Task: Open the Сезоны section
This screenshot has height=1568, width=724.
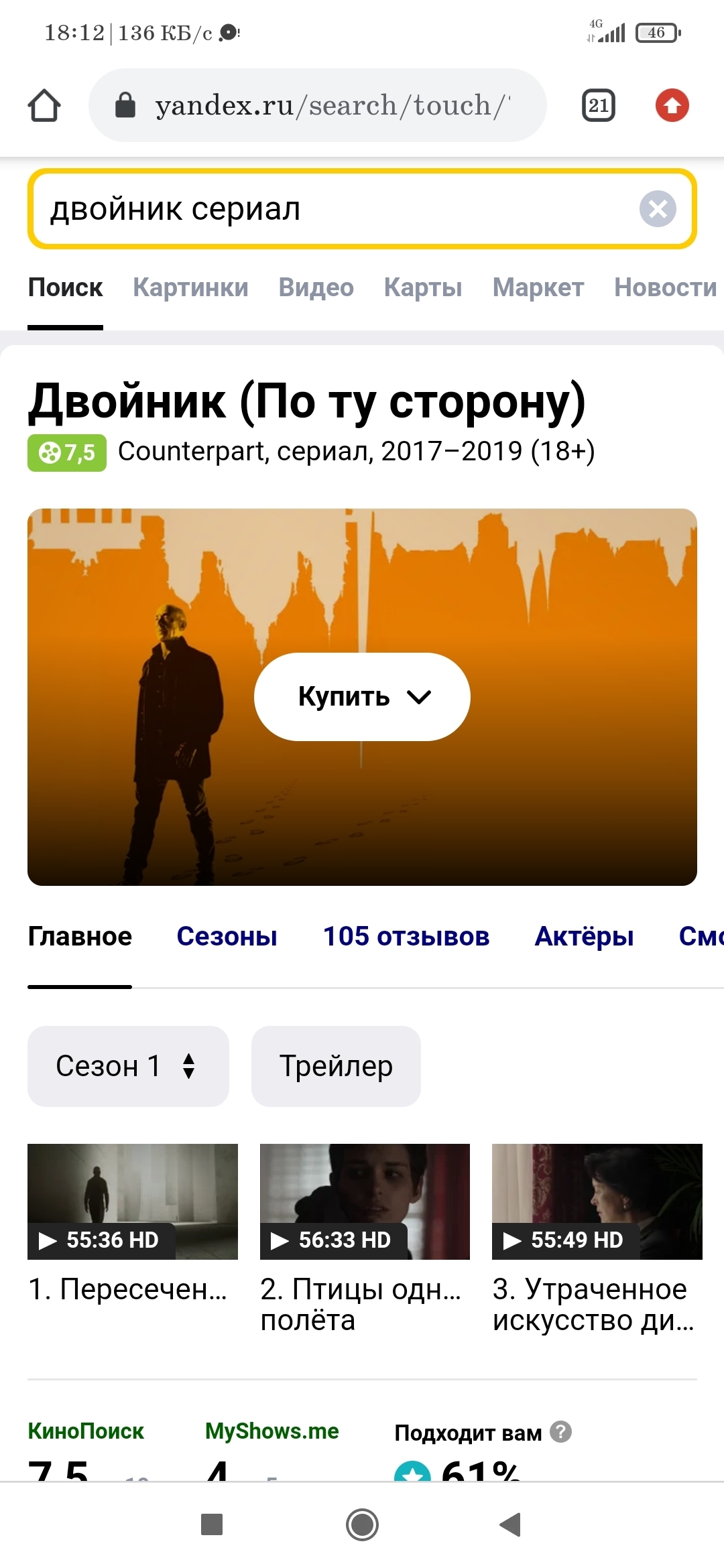Action: (x=227, y=936)
